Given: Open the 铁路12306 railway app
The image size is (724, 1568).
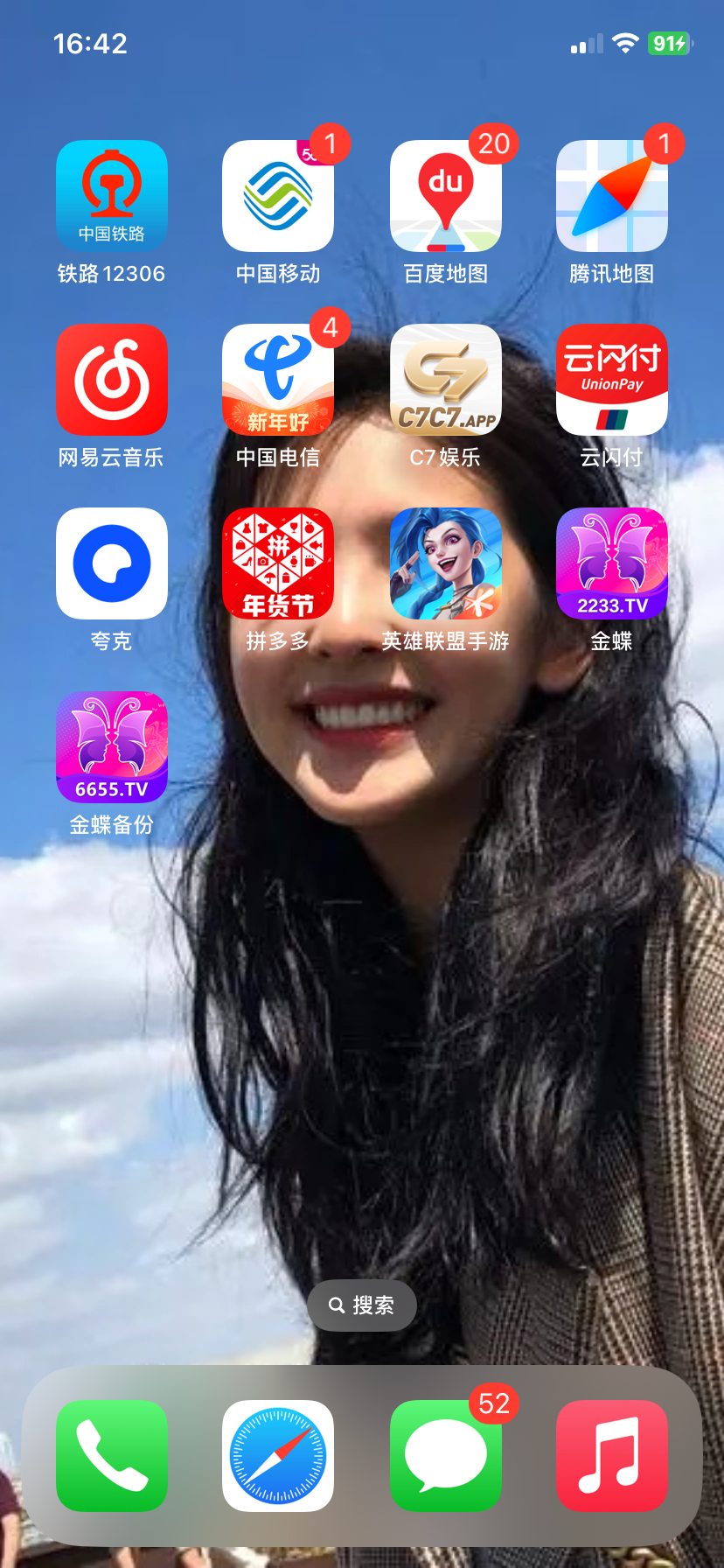Looking at the screenshot, I should tap(112, 196).
